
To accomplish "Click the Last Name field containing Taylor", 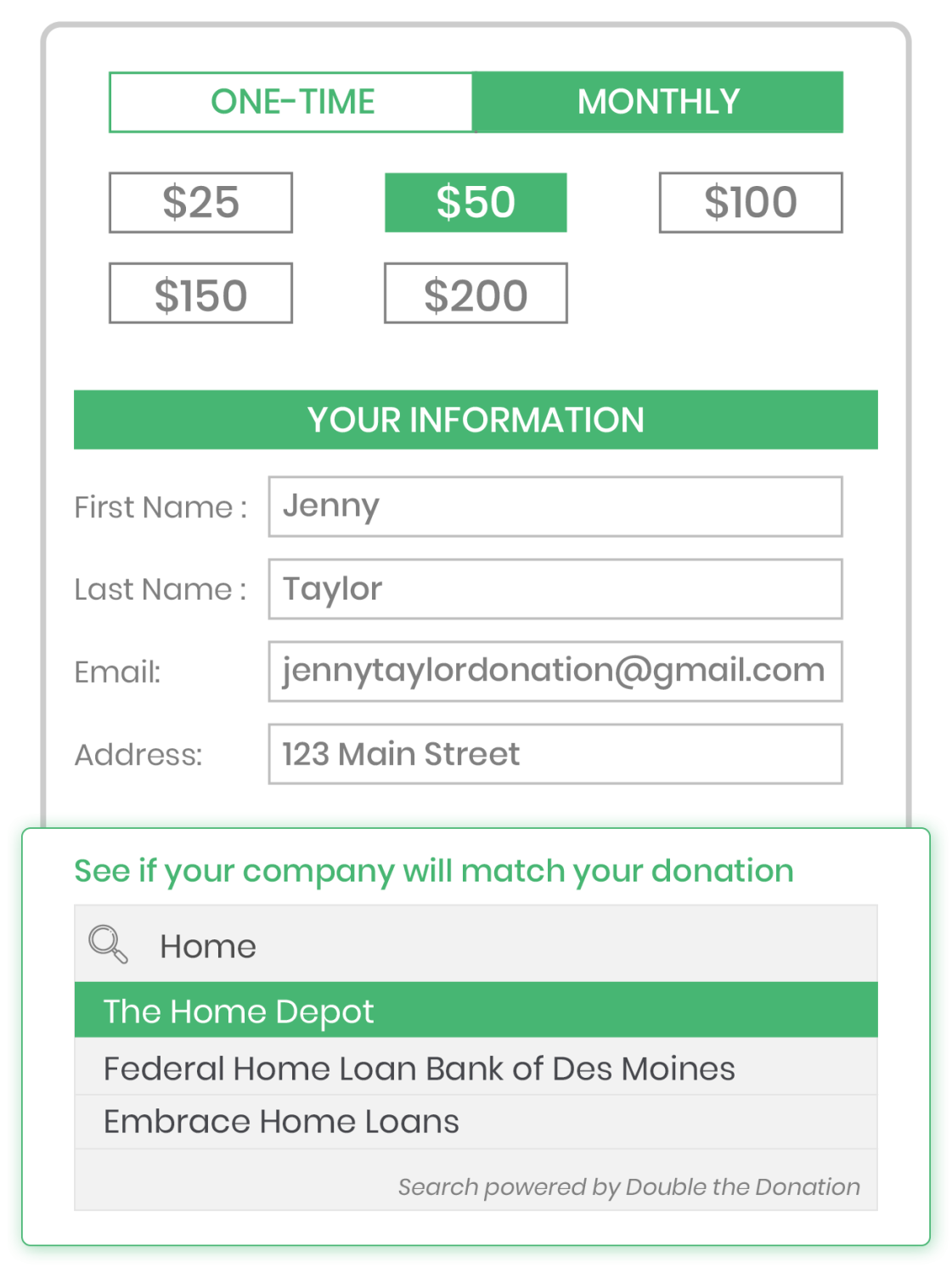I will [555, 589].
